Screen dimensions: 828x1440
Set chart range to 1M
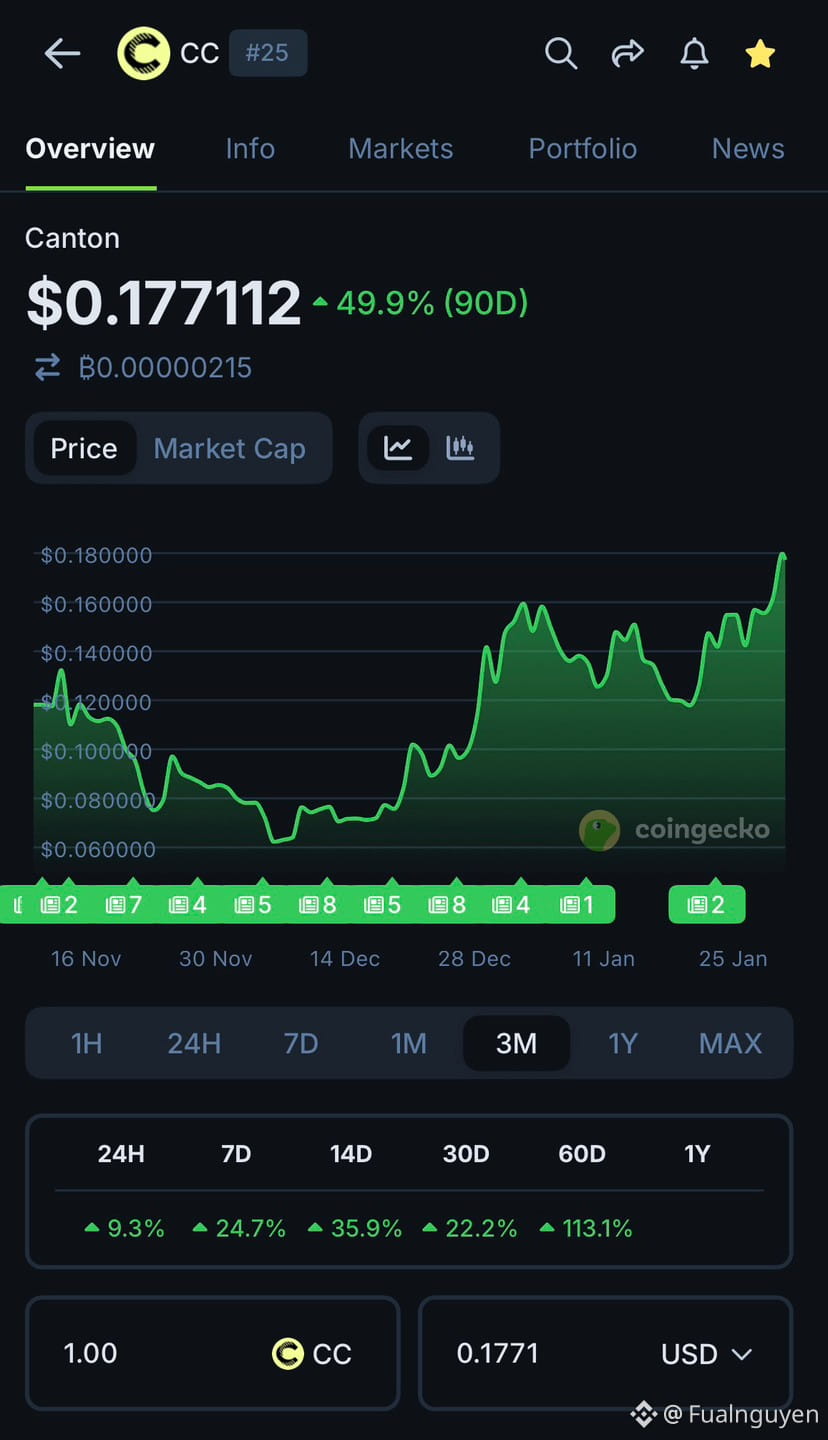[408, 1044]
